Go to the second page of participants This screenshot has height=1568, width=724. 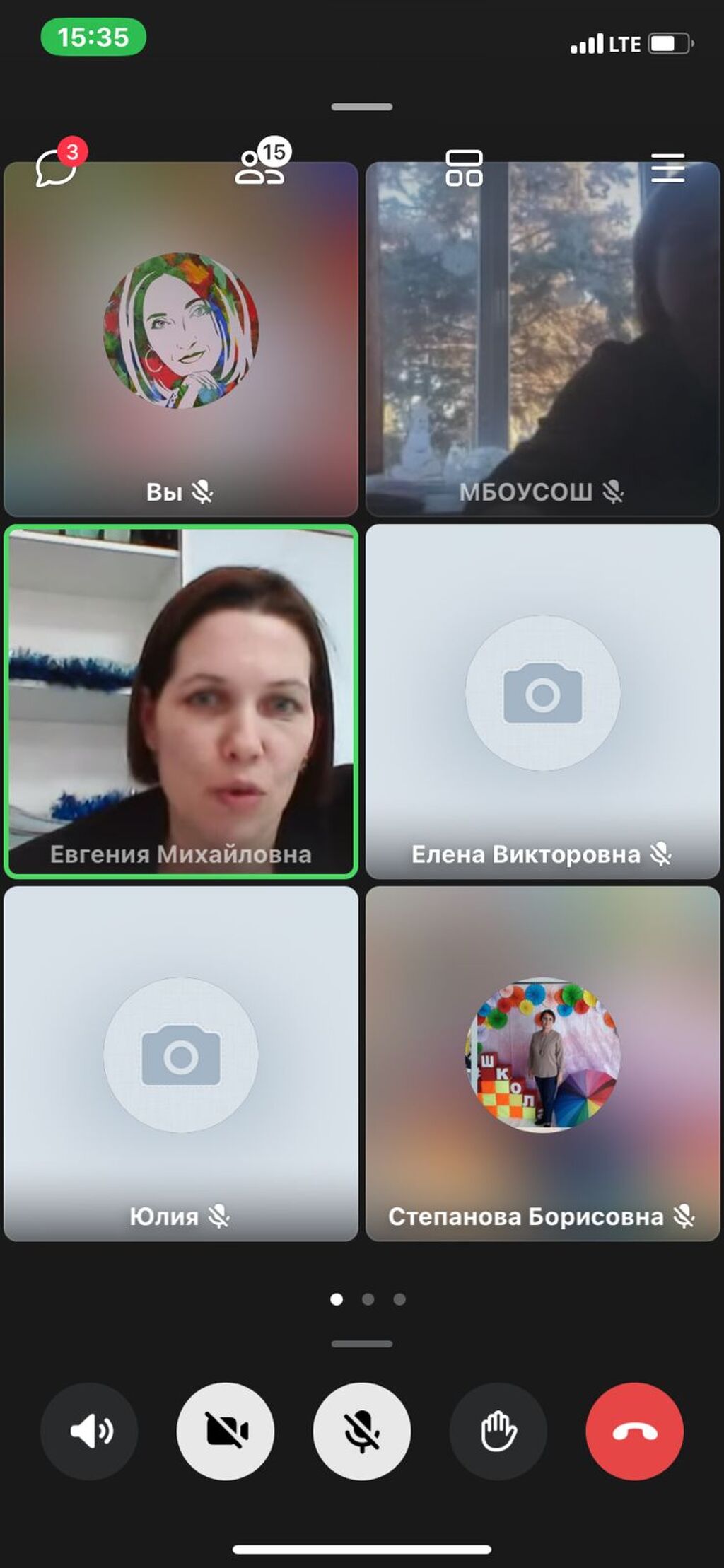[x=368, y=1299]
